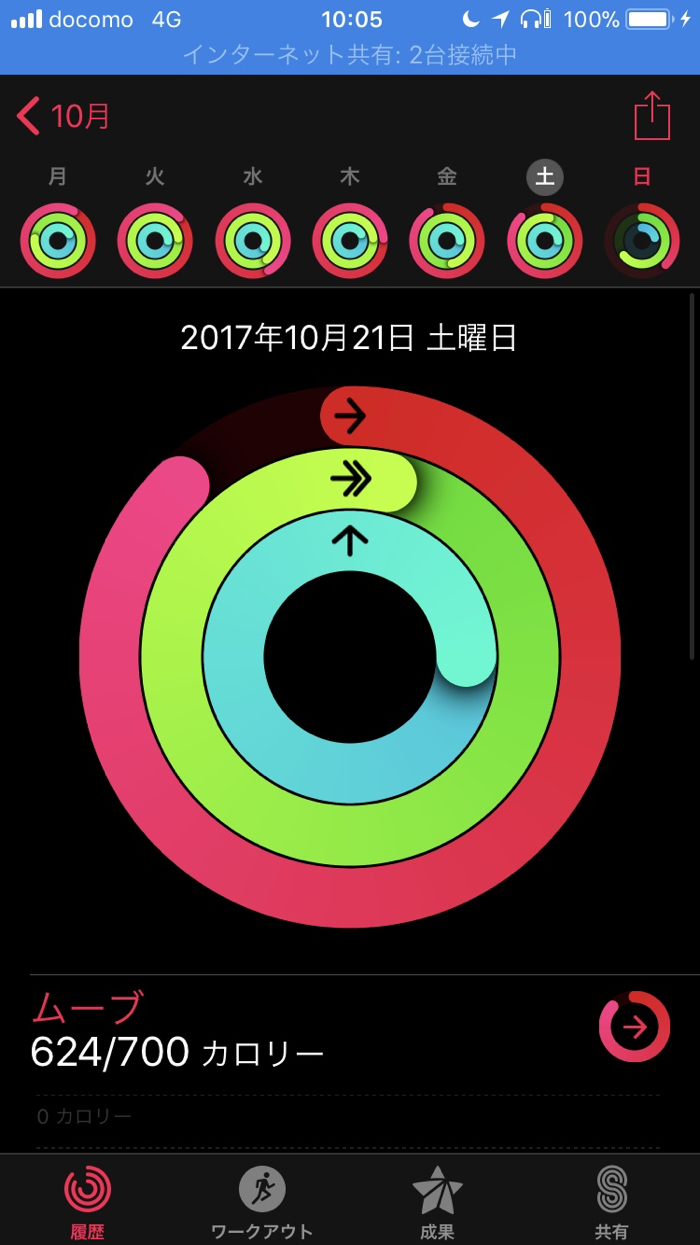
Task: Select Monday (月) activity rings
Action: point(58,241)
